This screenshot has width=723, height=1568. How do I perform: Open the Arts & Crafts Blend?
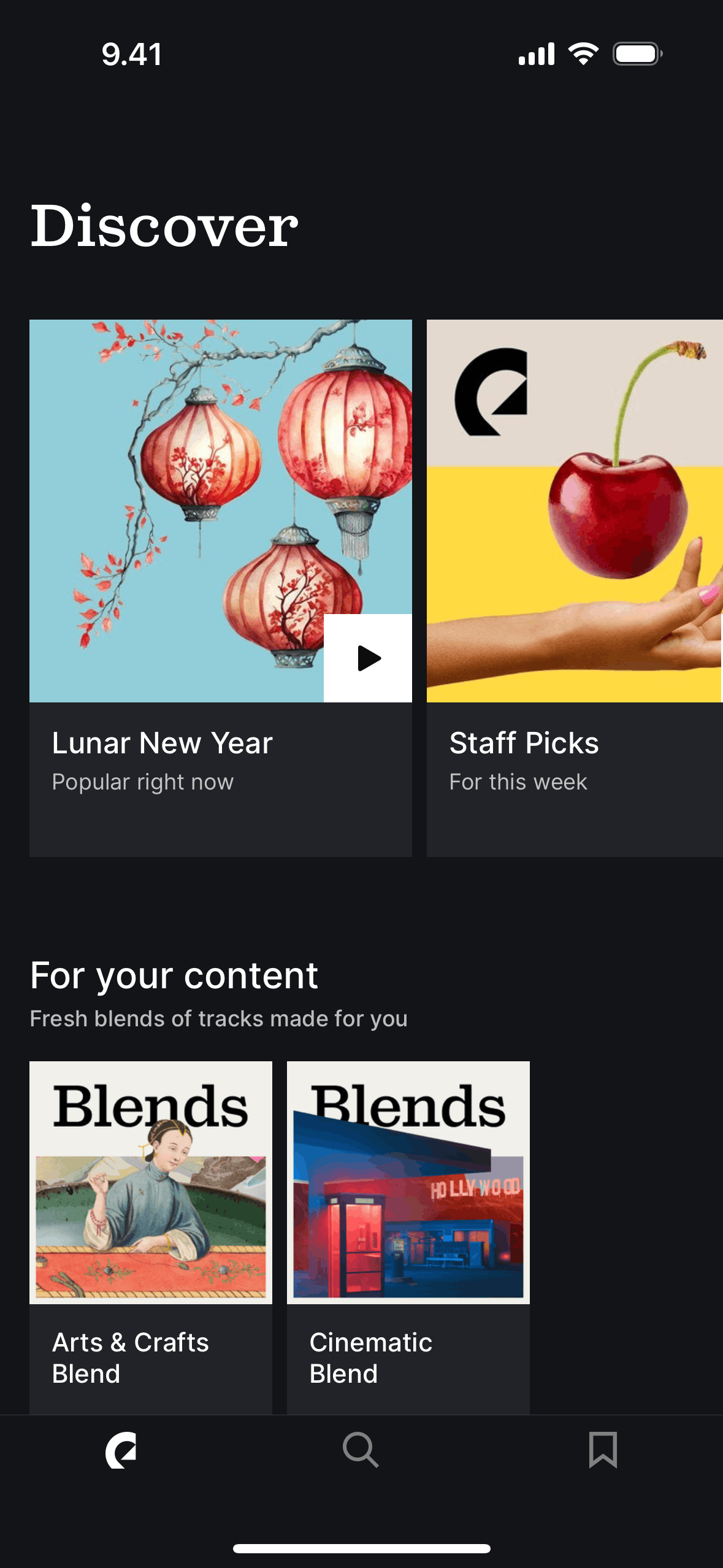click(x=151, y=1238)
